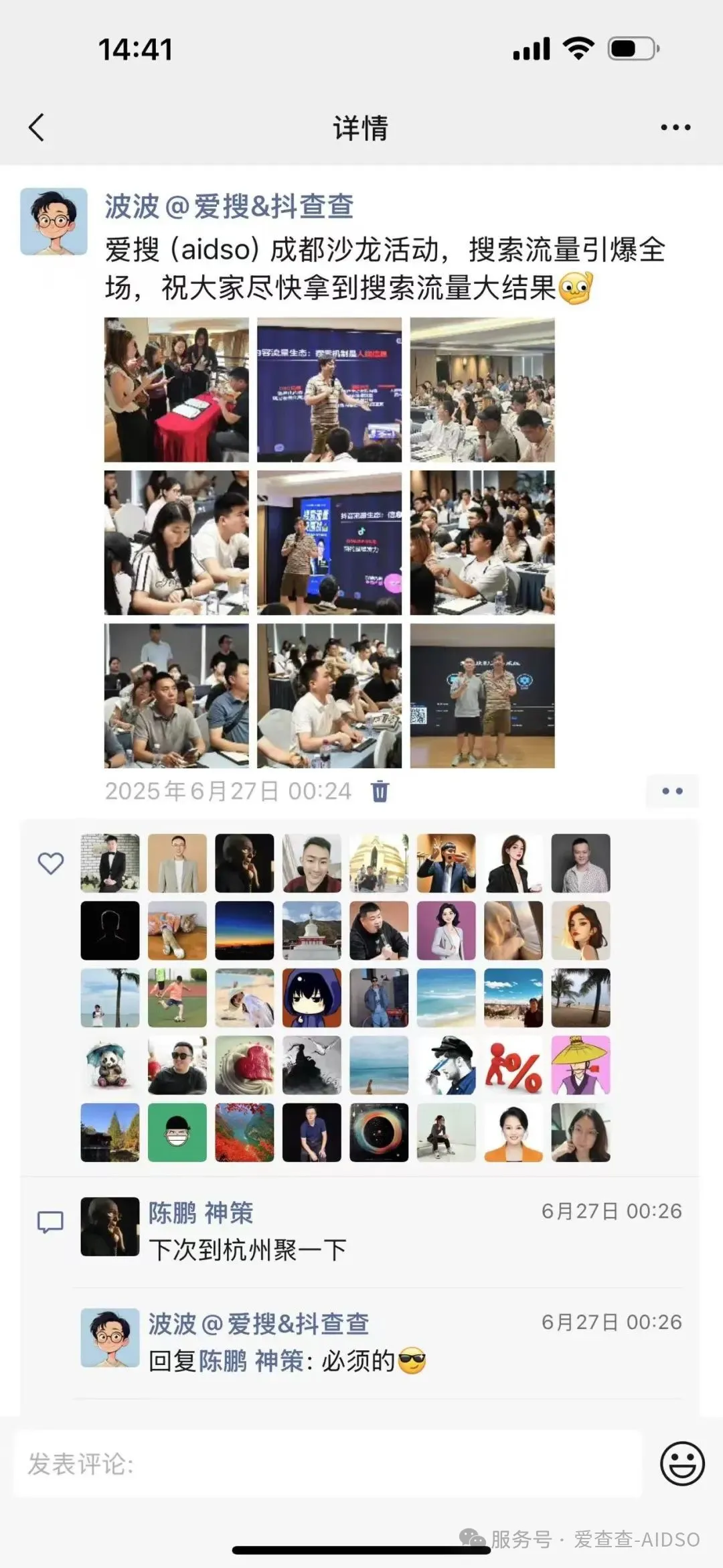Open the overflow menu in the header
Image resolution: width=723 pixels, height=1568 pixels.
[675, 127]
